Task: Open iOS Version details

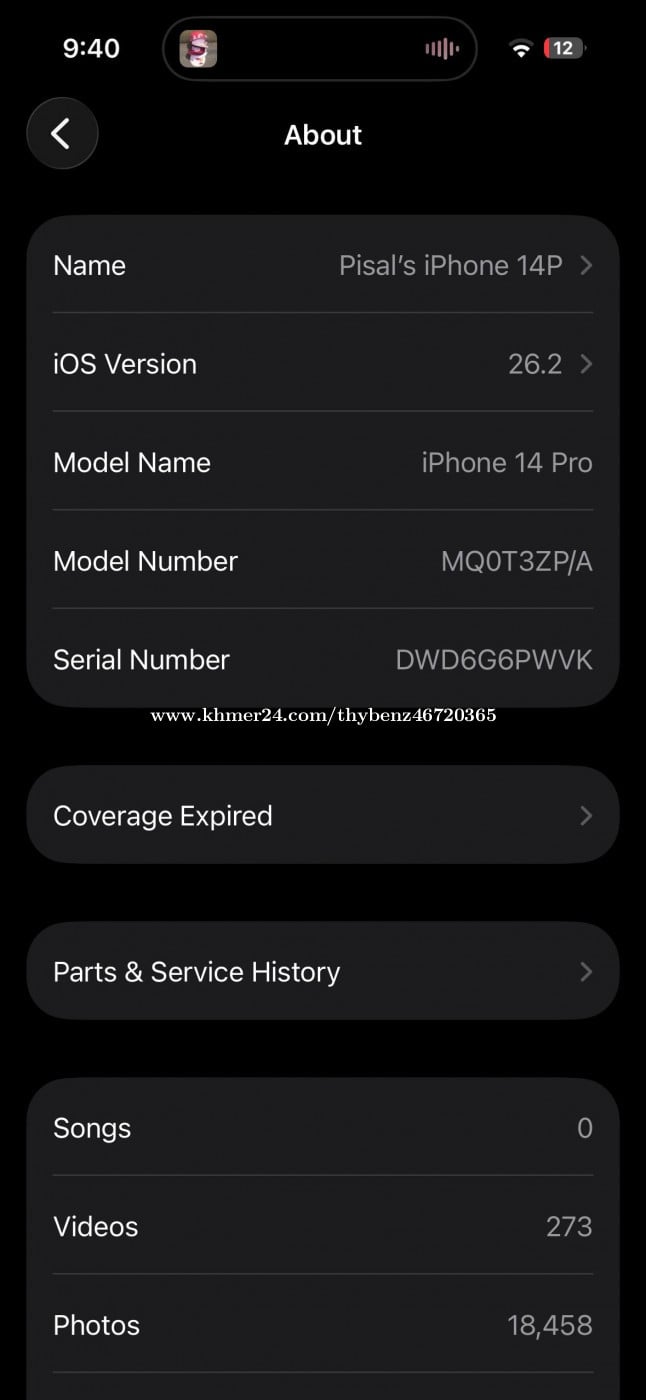Action: pos(322,364)
